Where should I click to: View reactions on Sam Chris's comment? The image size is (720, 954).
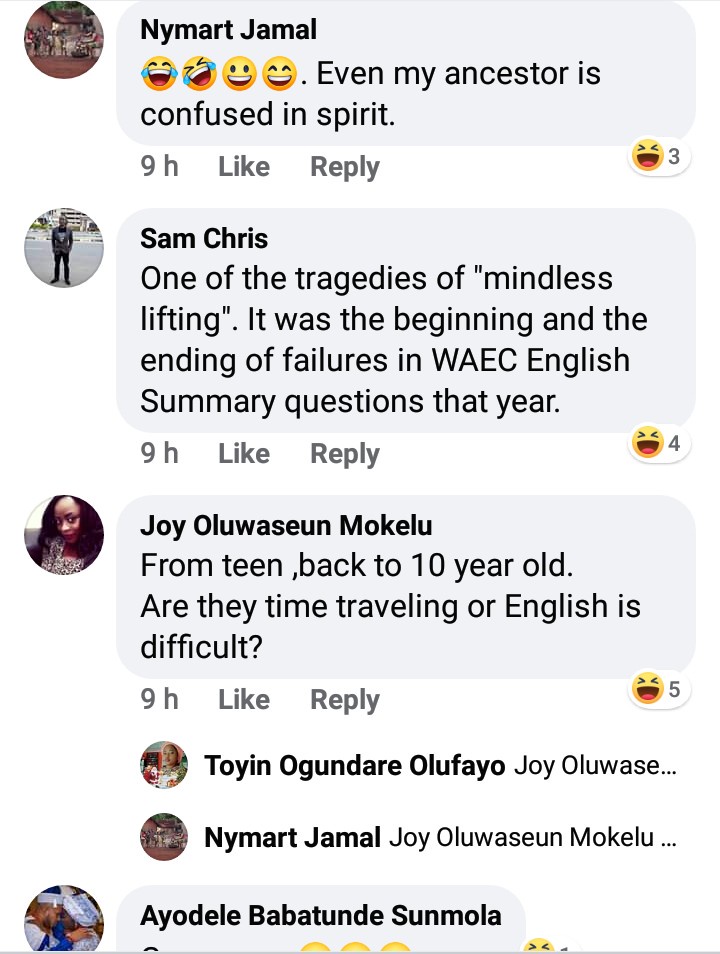pos(659,444)
